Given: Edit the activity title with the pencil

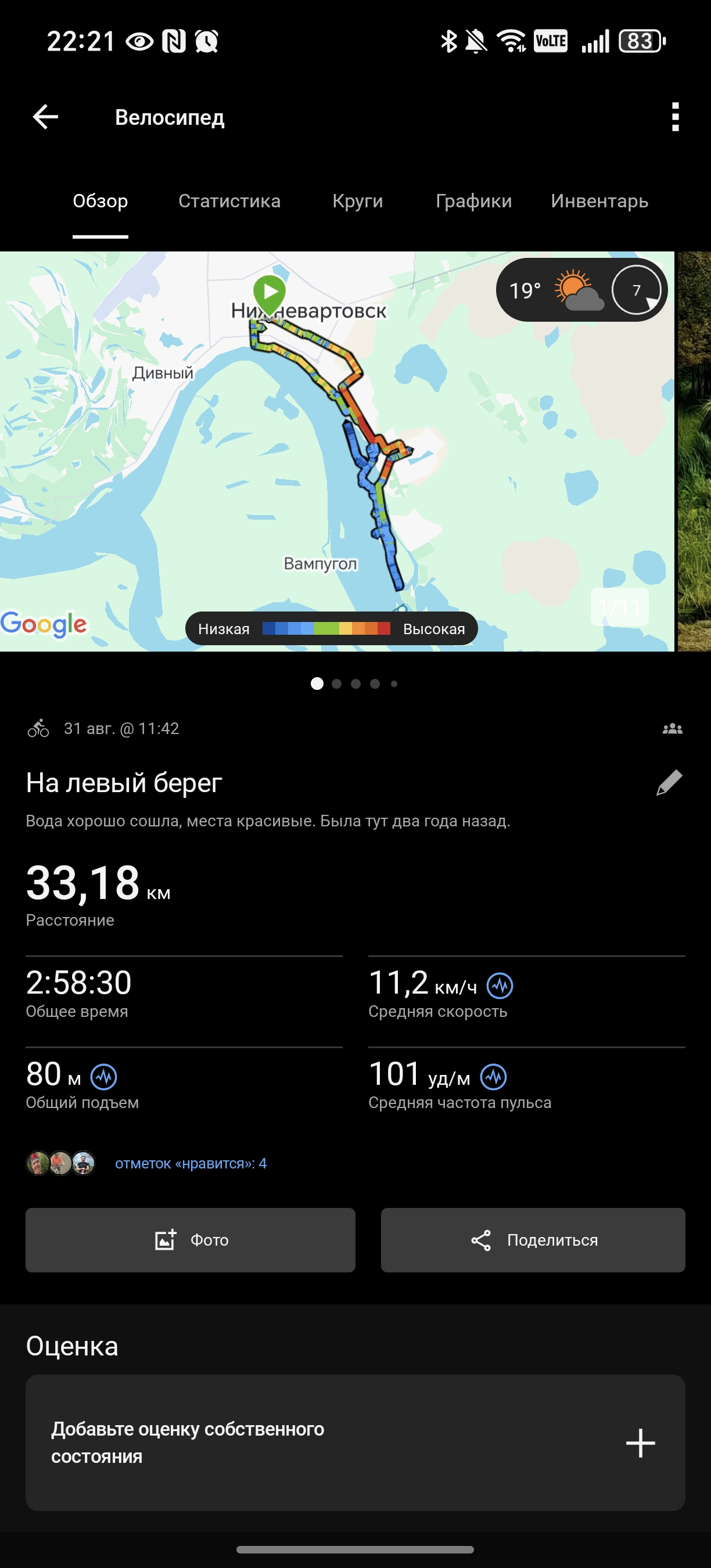Looking at the screenshot, I should pyautogui.click(x=669, y=783).
